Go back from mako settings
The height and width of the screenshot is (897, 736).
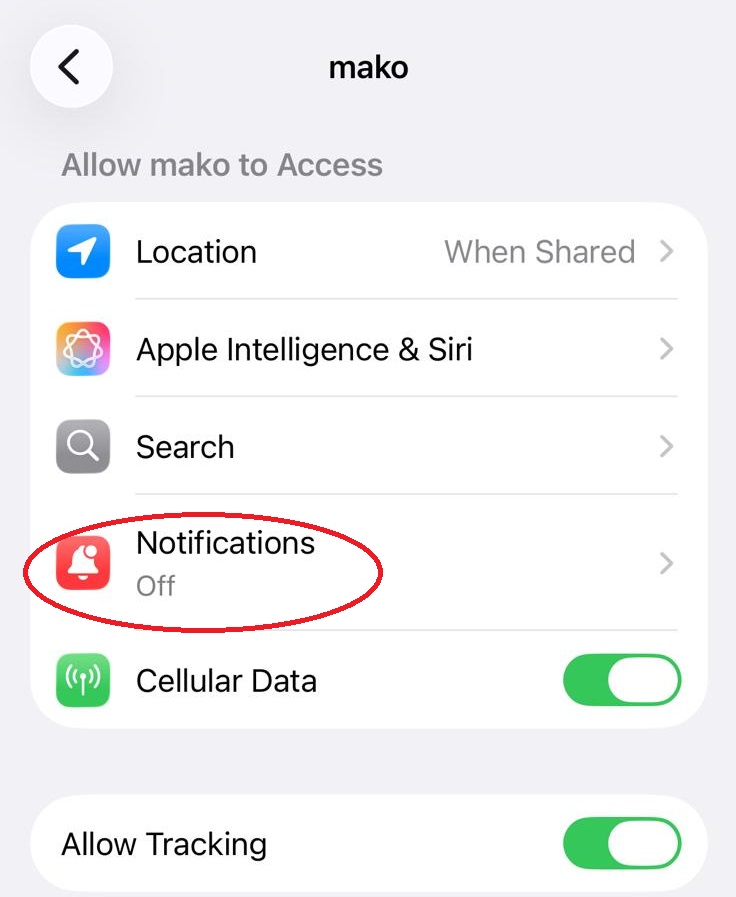pyautogui.click(x=70, y=67)
